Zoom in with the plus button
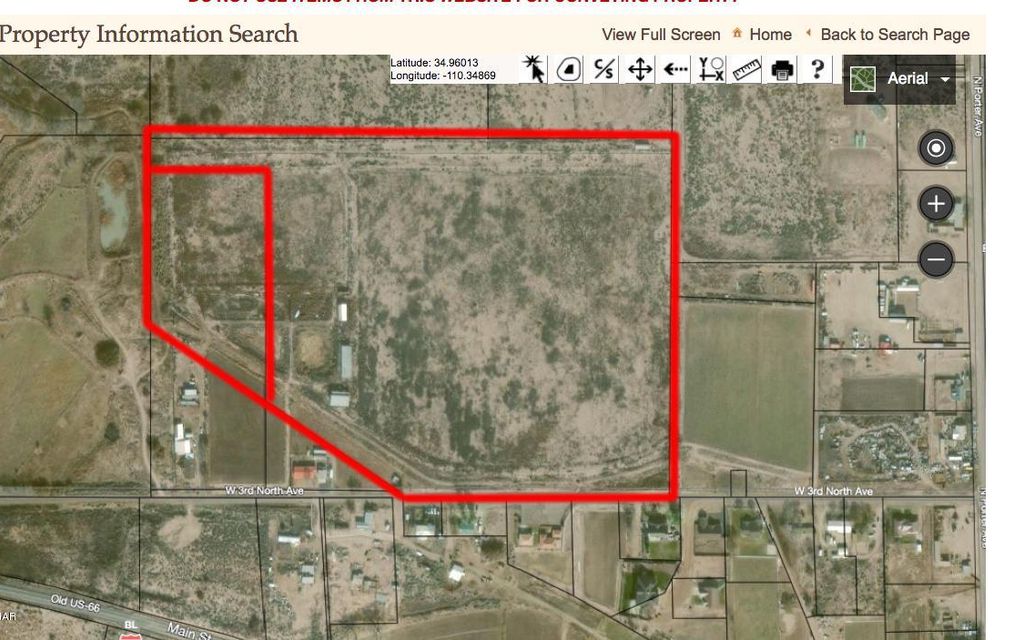Viewport: 1024px width, 640px height. point(936,204)
